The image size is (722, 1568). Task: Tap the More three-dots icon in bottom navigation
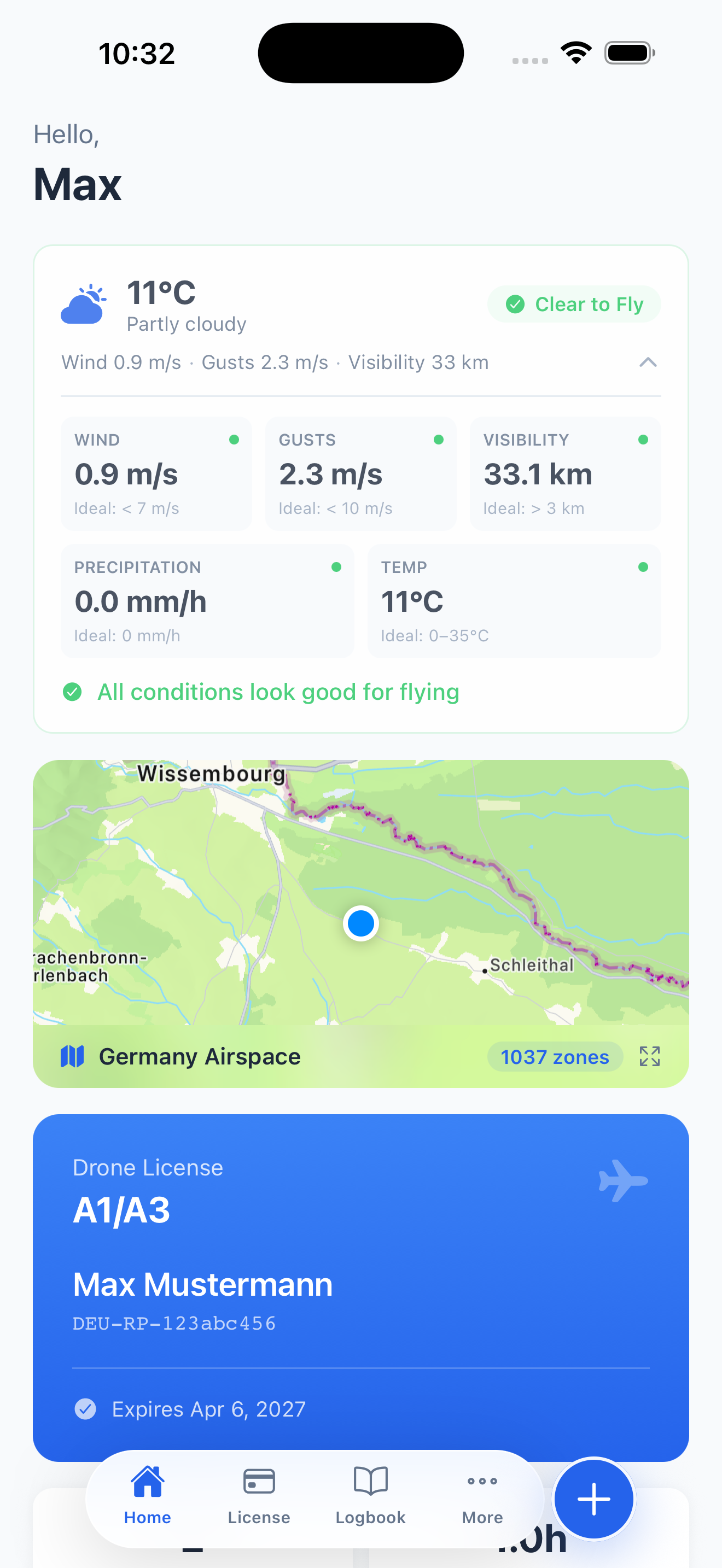coord(481,1482)
